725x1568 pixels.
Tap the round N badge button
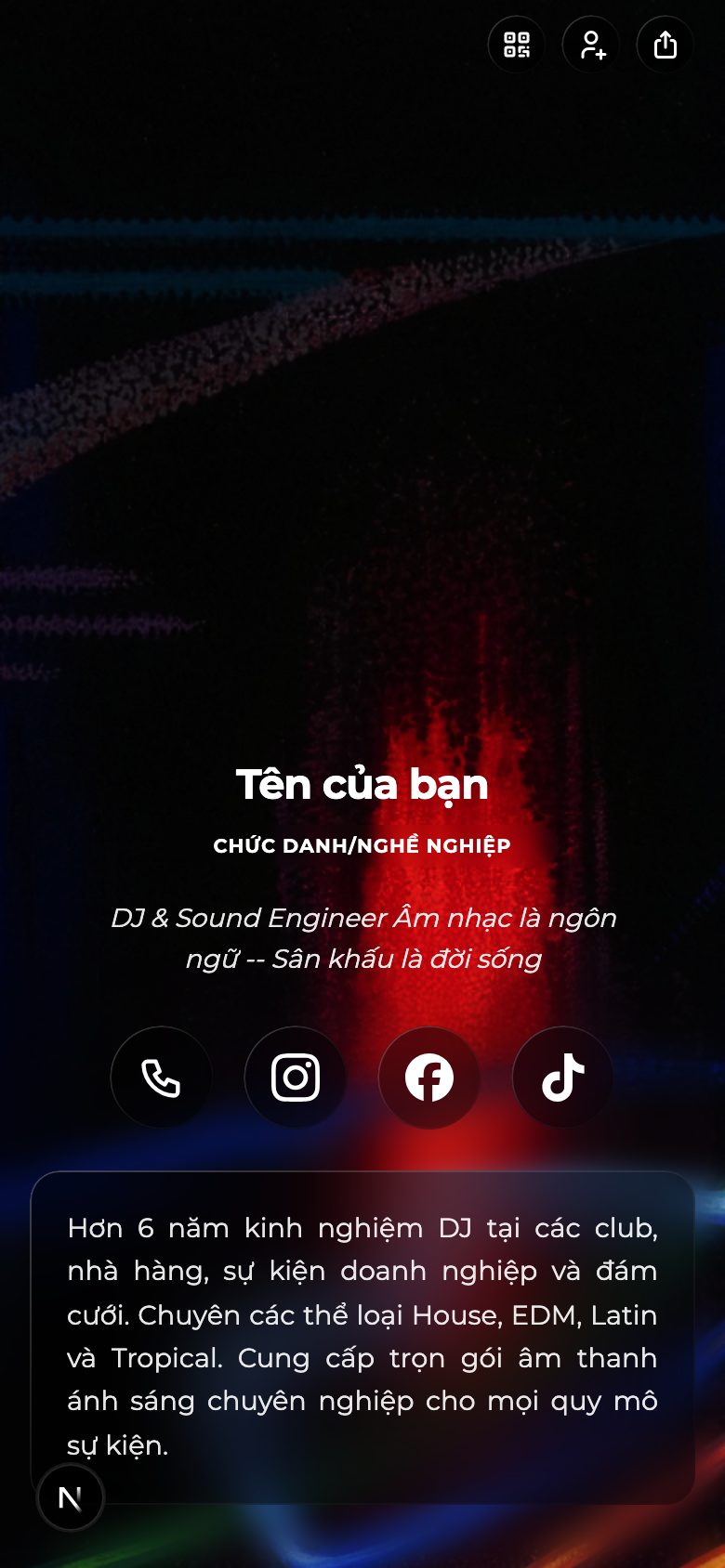point(71,1497)
